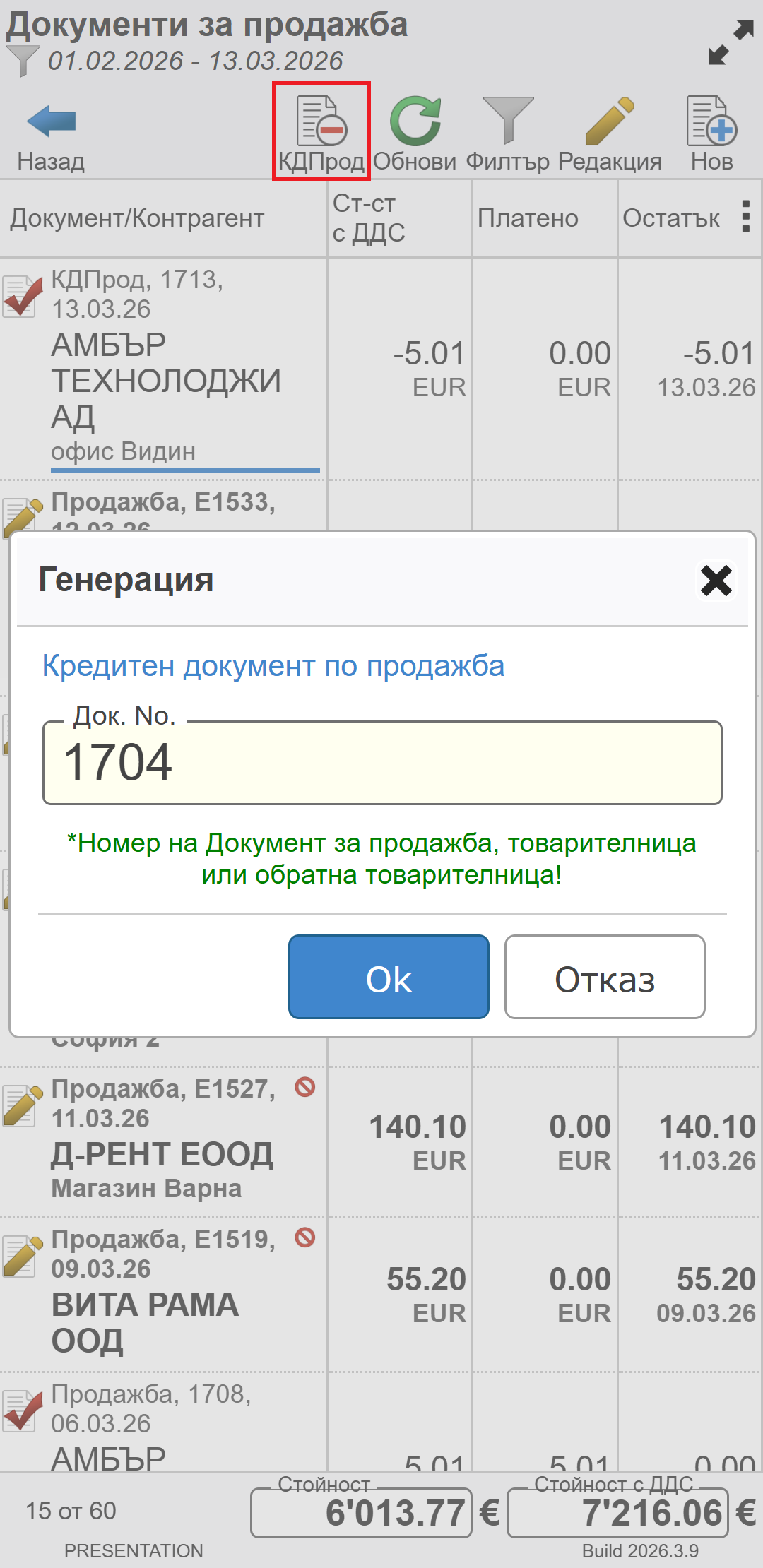763x1568 pixels.
Task: Go back with Назад arrow
Action: 51,134
